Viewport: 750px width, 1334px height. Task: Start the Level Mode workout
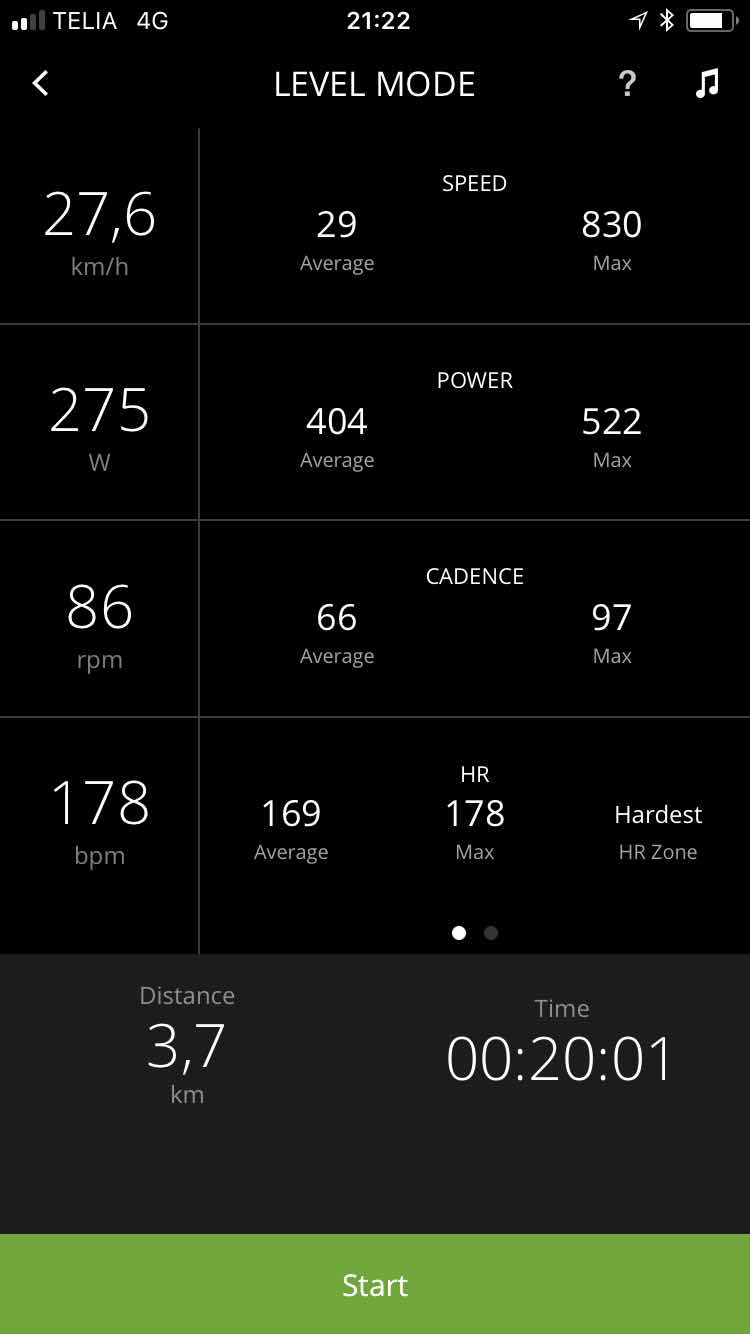(x=375, y=1284)
